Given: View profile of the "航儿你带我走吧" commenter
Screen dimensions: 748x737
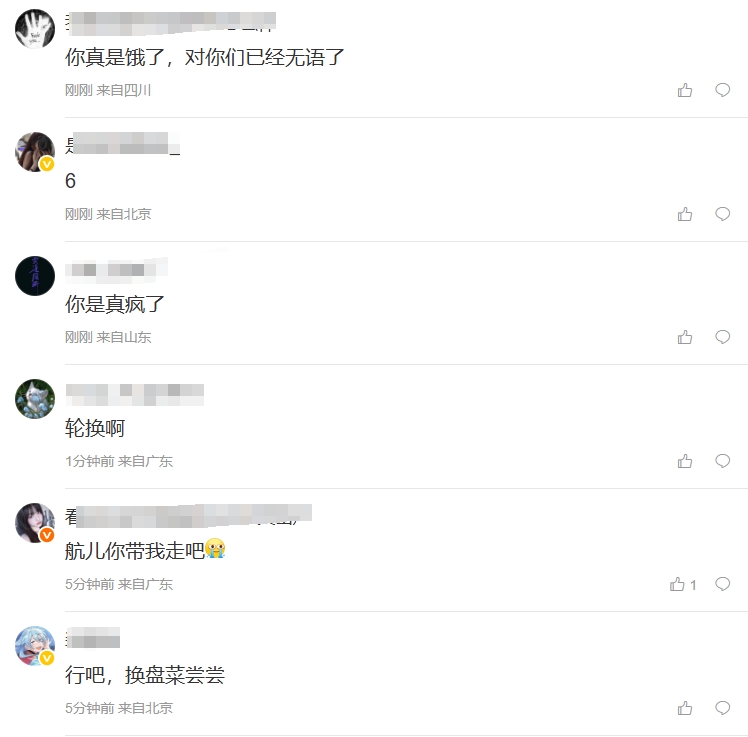Looking at the screenshot, I should (x=35, y=522).
